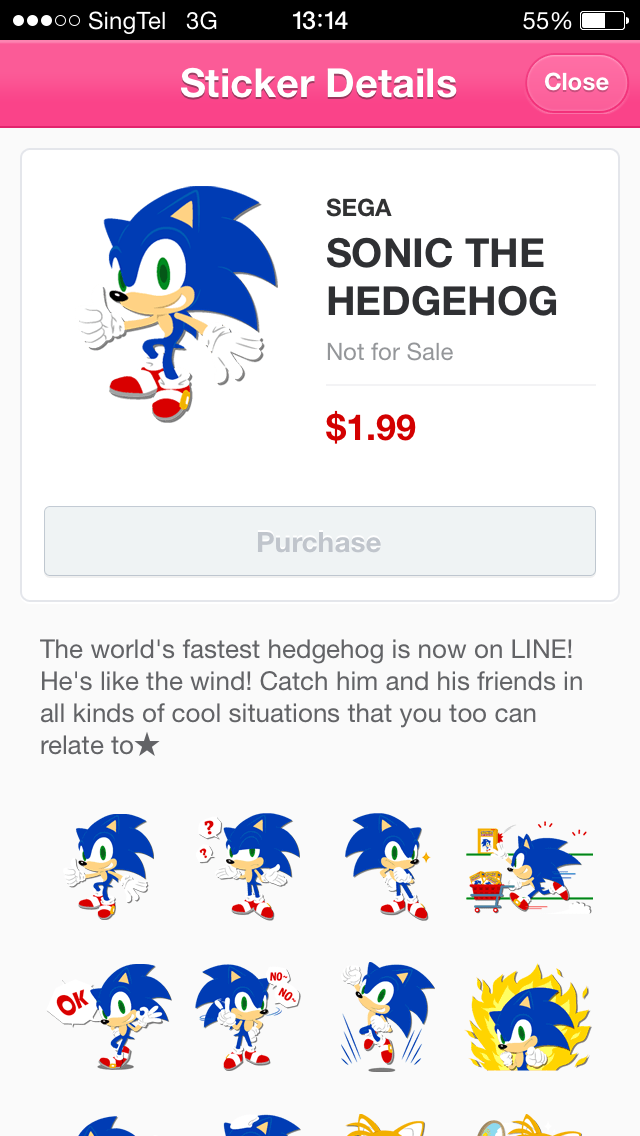The height and width of the screenshot is (1136, 640).
Task: Preview the Sonic pushing shopping cart sticker
Action: coord(529,866)
